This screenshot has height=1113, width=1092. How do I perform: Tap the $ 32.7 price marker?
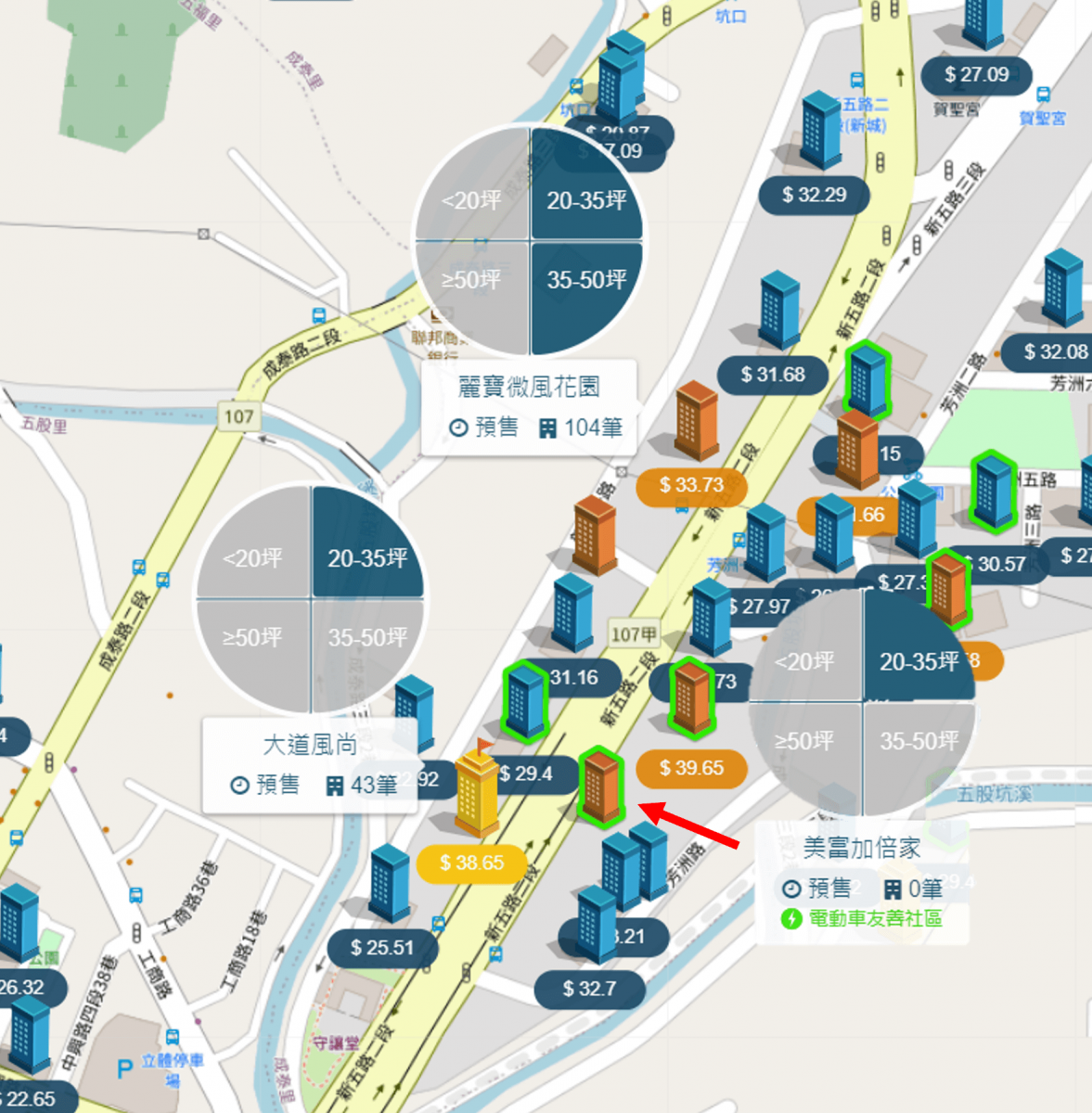pyautogui.click(x=589, y=989)
